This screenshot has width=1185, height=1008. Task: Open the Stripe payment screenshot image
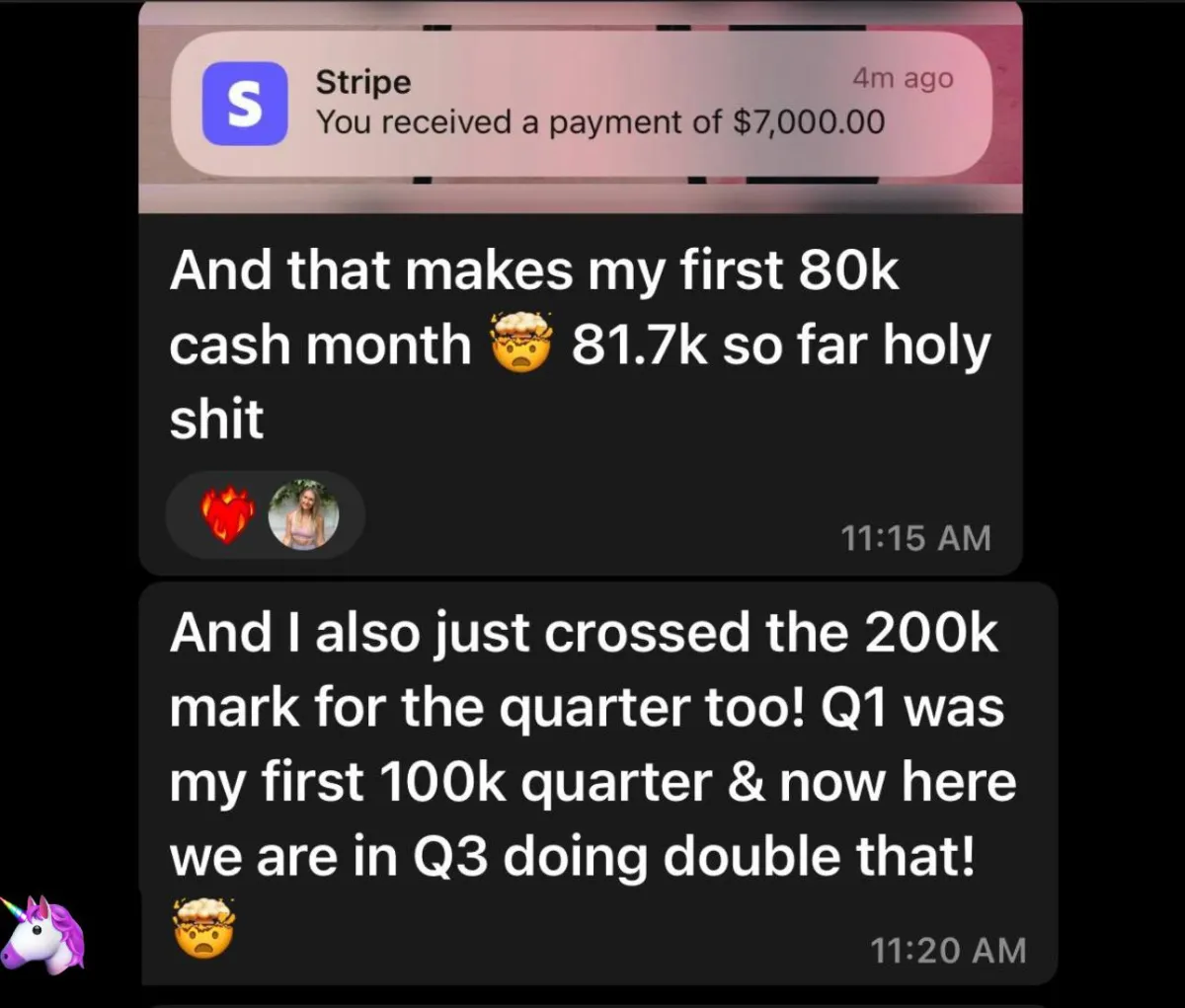581,107
